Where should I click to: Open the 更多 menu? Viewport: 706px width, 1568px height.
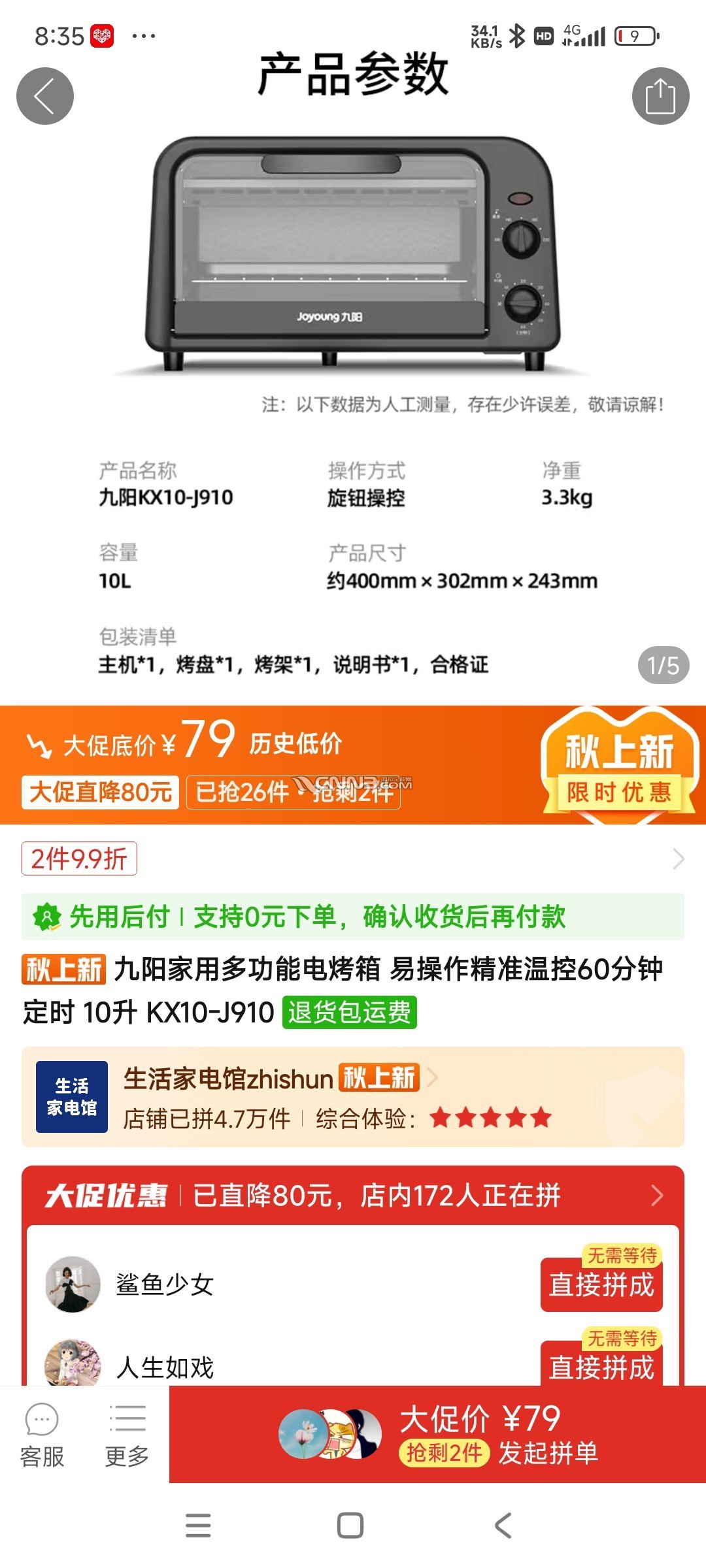(127, 1435)
